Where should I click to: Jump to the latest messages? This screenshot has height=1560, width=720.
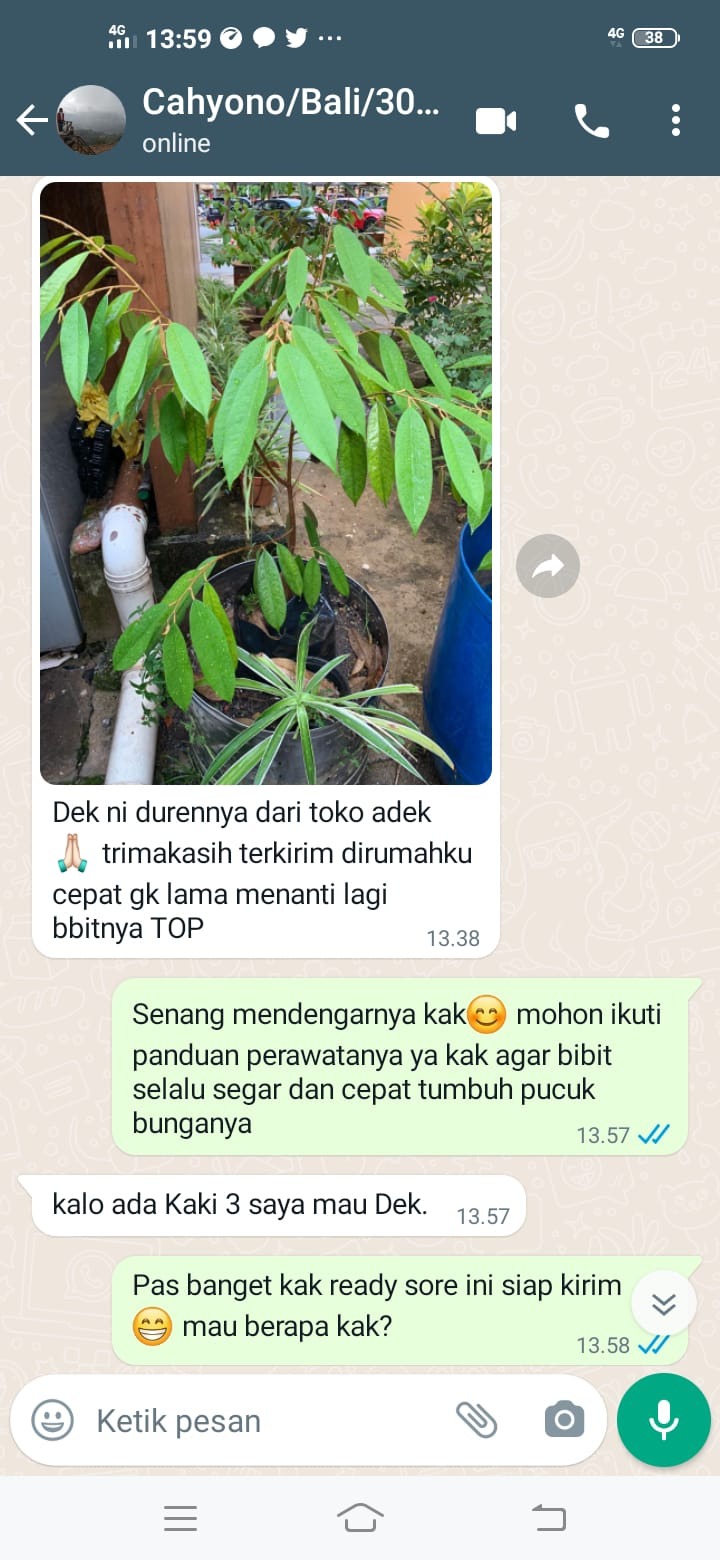(x=664, y=1303)
